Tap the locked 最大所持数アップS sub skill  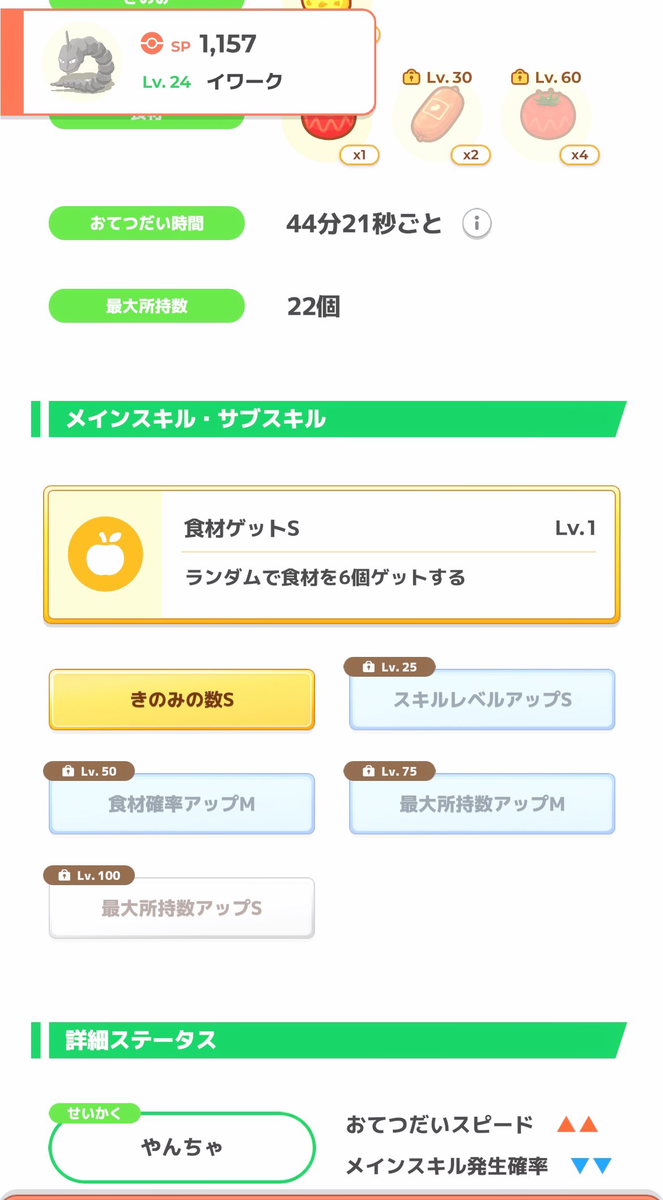click(182, 908)
